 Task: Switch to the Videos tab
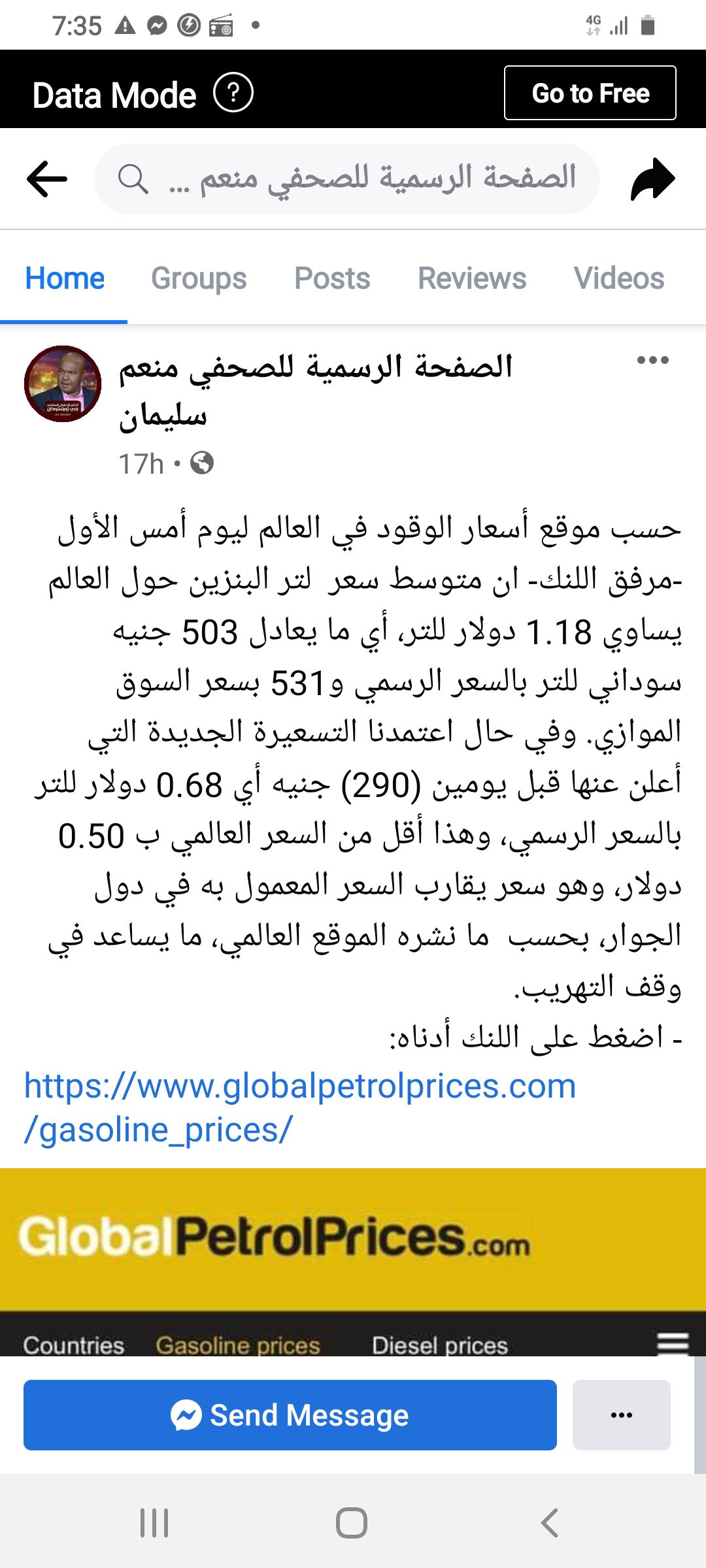click(619, 278)
